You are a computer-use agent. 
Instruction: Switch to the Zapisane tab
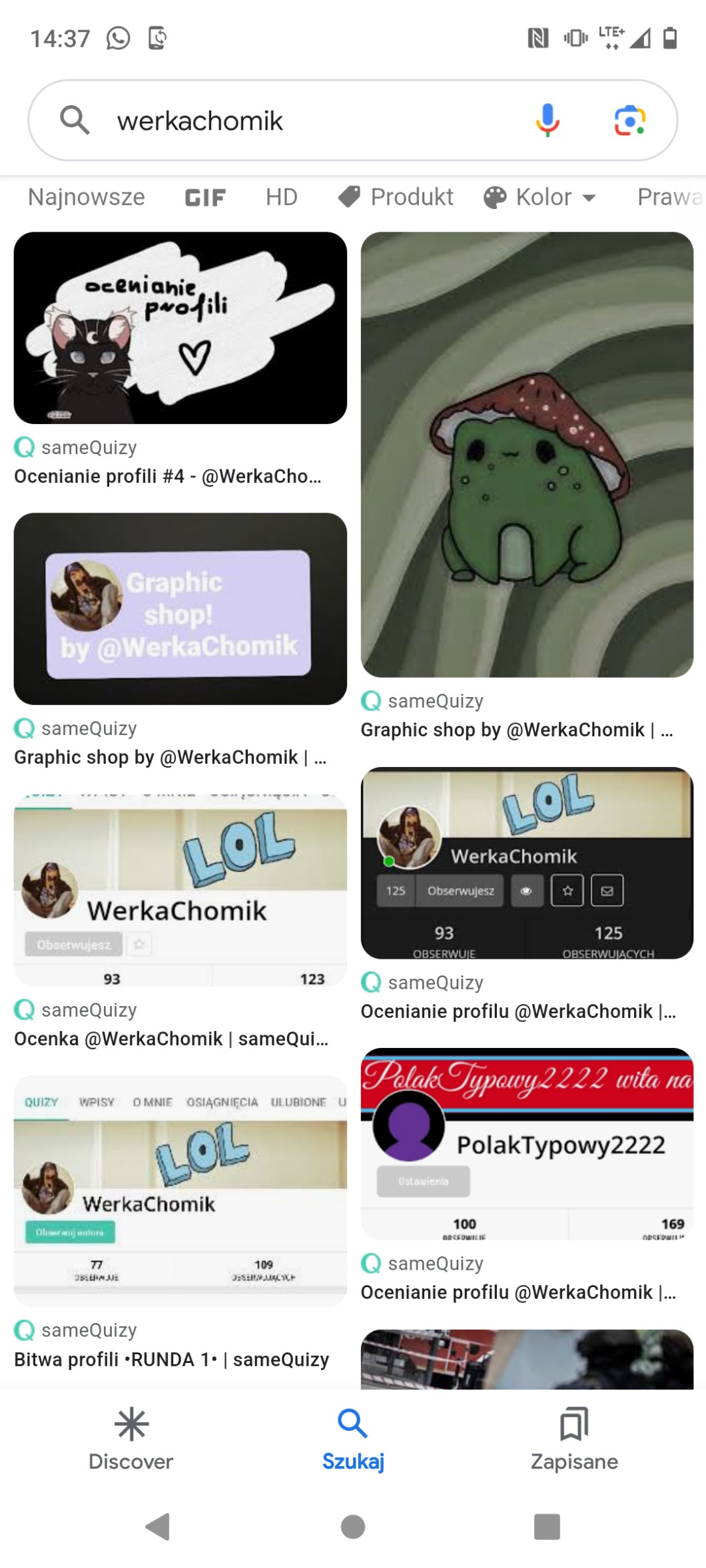pos(574,1439)
